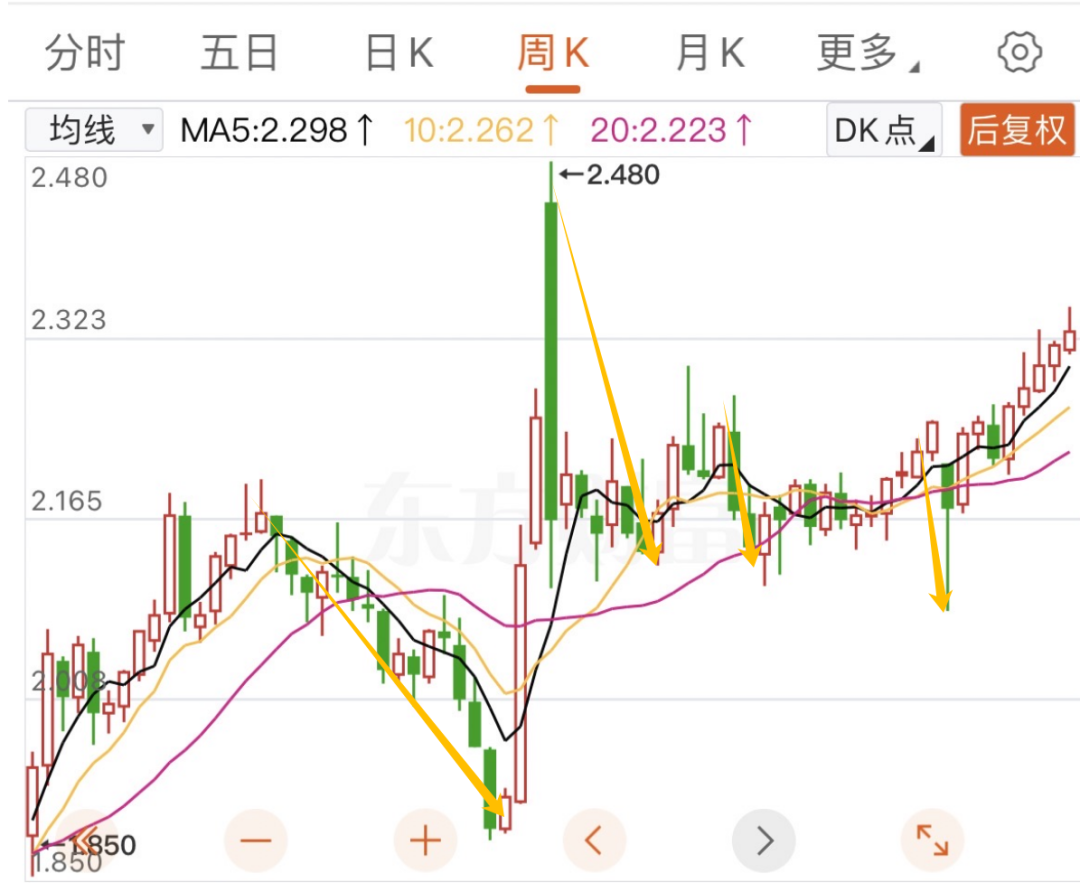Image resolution: width=1080 pixels, height=883 pixels.
Task: Tap the DK点 option
Action: coord(884,130)
